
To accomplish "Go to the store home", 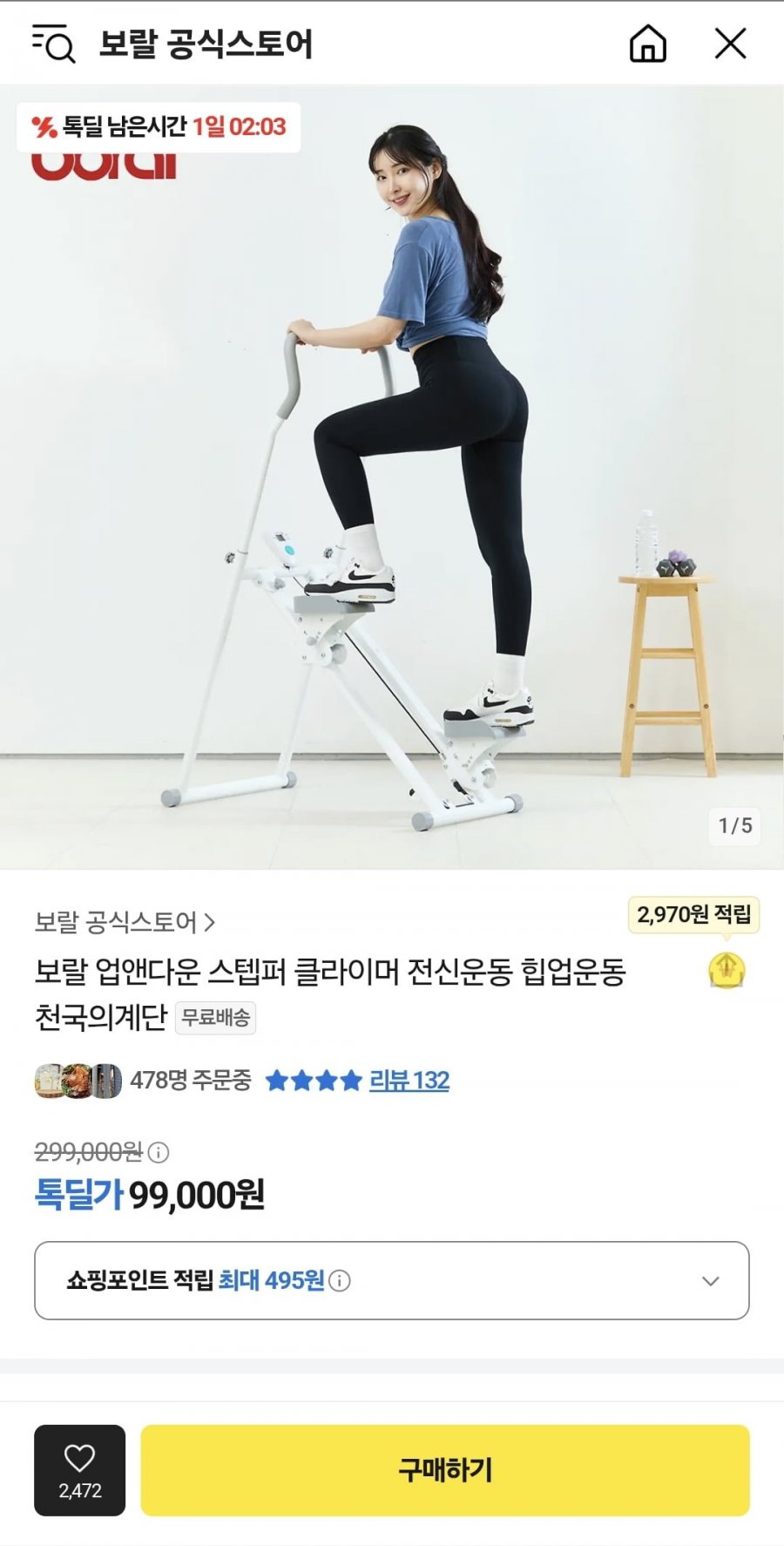I will [x=647, y=44].
